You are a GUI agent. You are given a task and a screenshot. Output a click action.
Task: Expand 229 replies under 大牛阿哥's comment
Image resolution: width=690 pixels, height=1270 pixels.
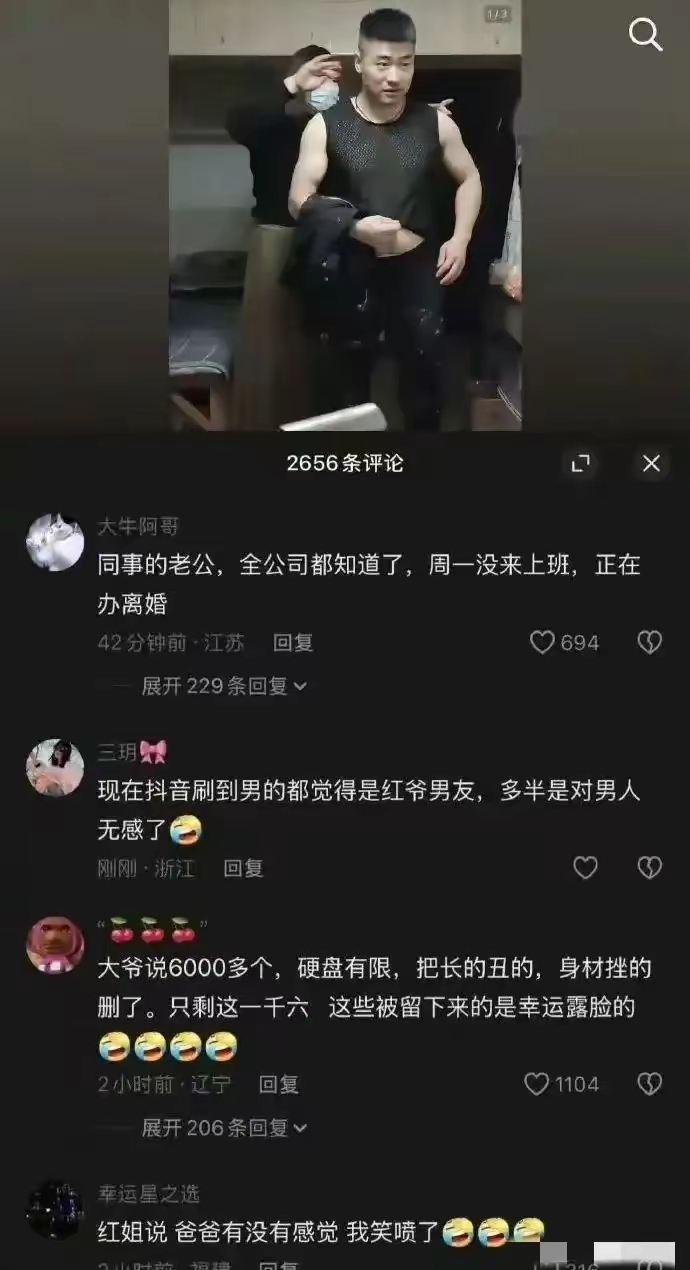(x=224, y=686)
